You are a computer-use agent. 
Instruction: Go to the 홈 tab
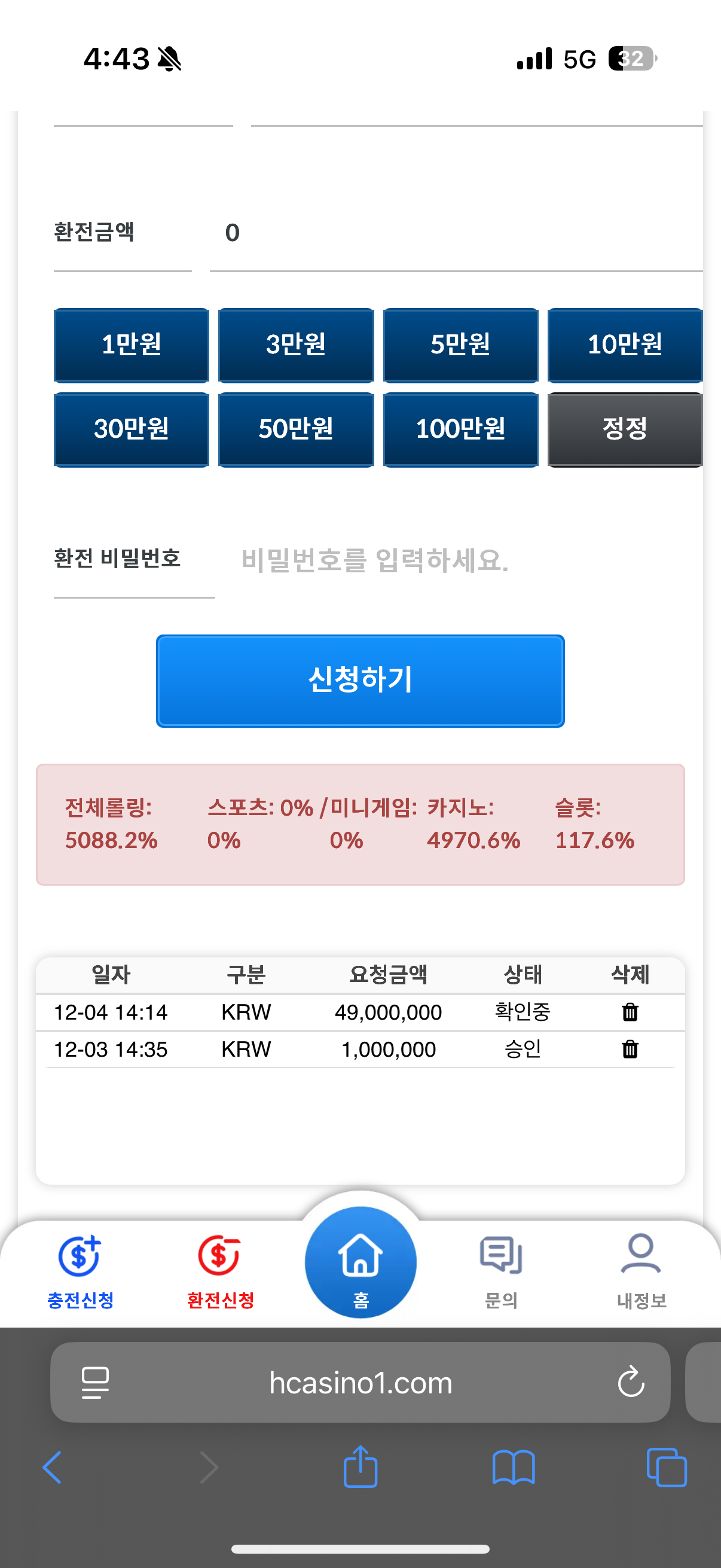click(x=360, y=1263)
